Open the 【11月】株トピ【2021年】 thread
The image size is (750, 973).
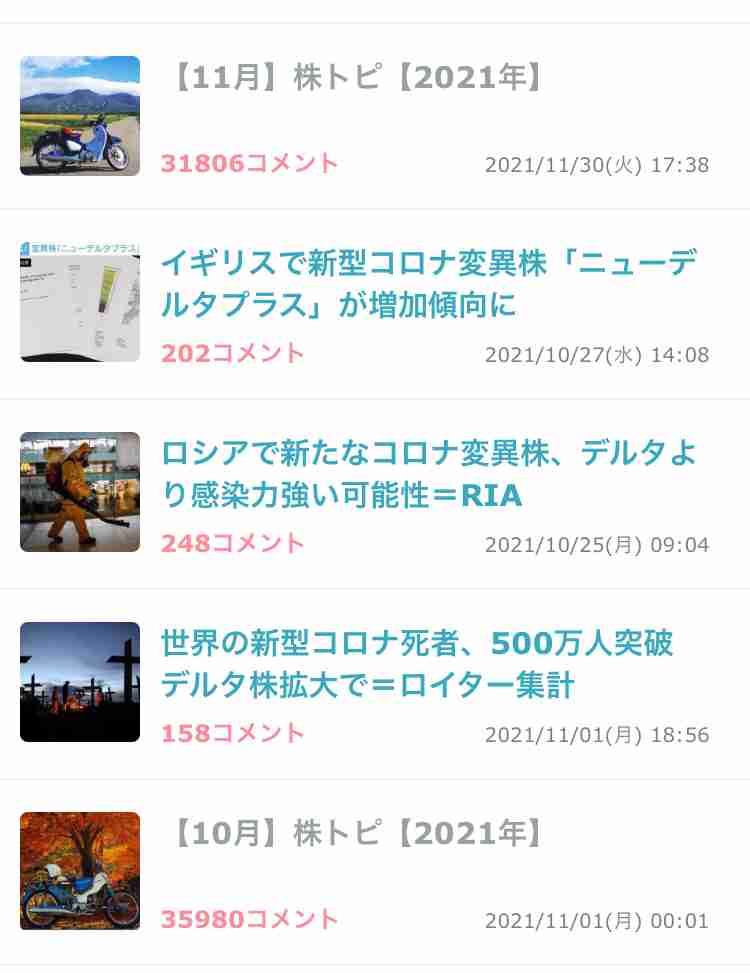(356, 78)
